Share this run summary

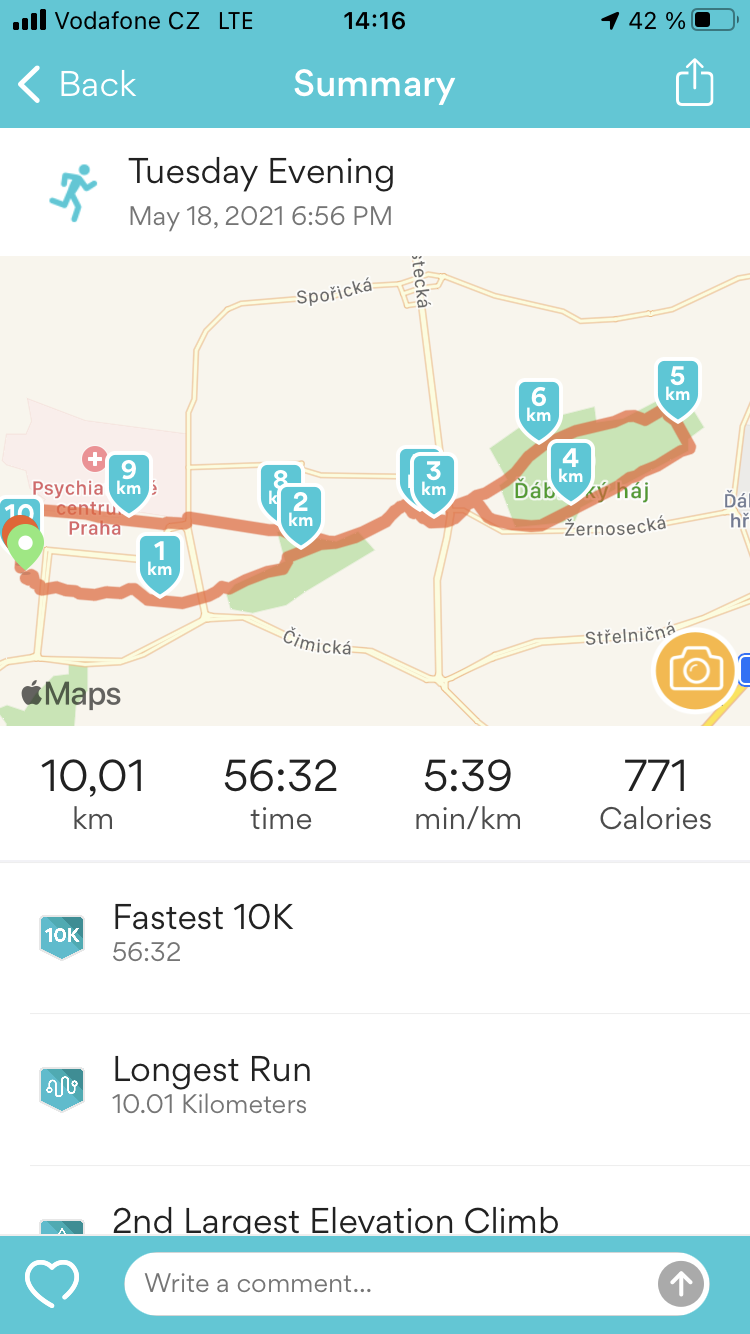(x=694, y=82)
